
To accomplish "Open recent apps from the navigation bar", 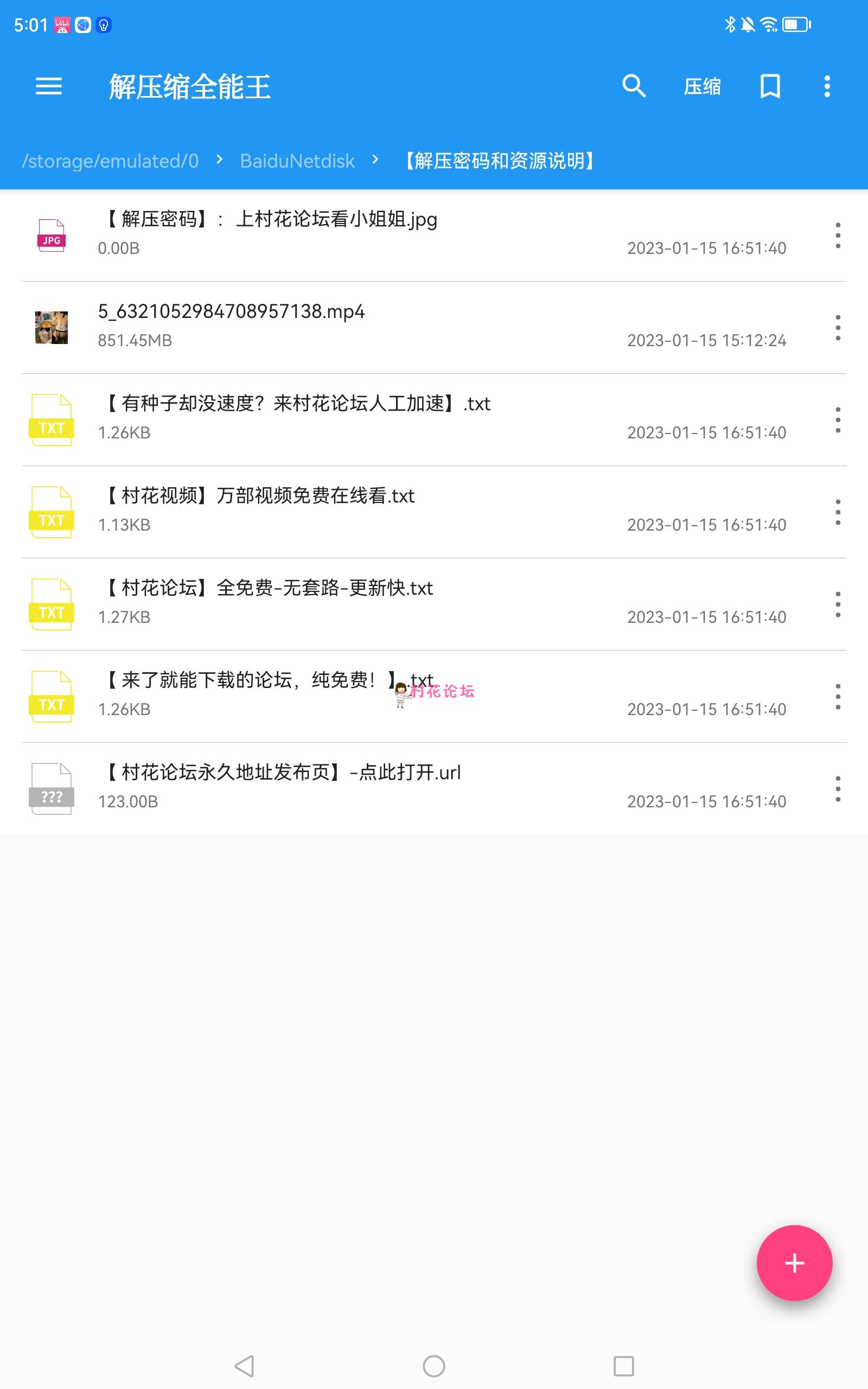I will coord(623,1366).
